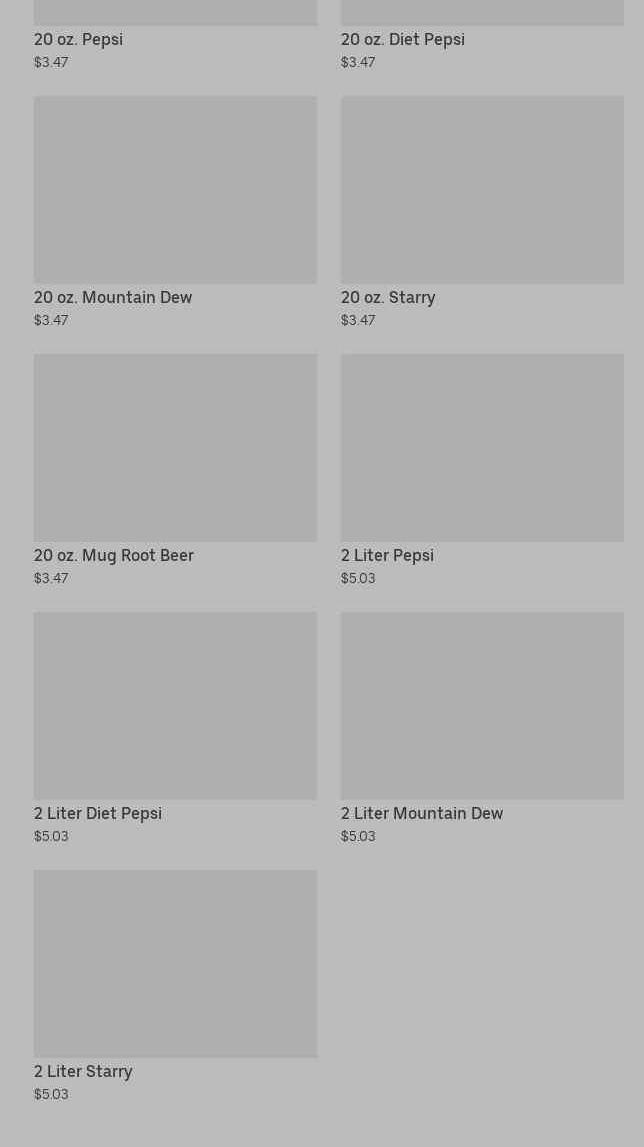The height and width of the screenshot is (1147, 644).
Task: View the 2 Liter Starry product
Action: pyautogui.click(x=175, y=964)
